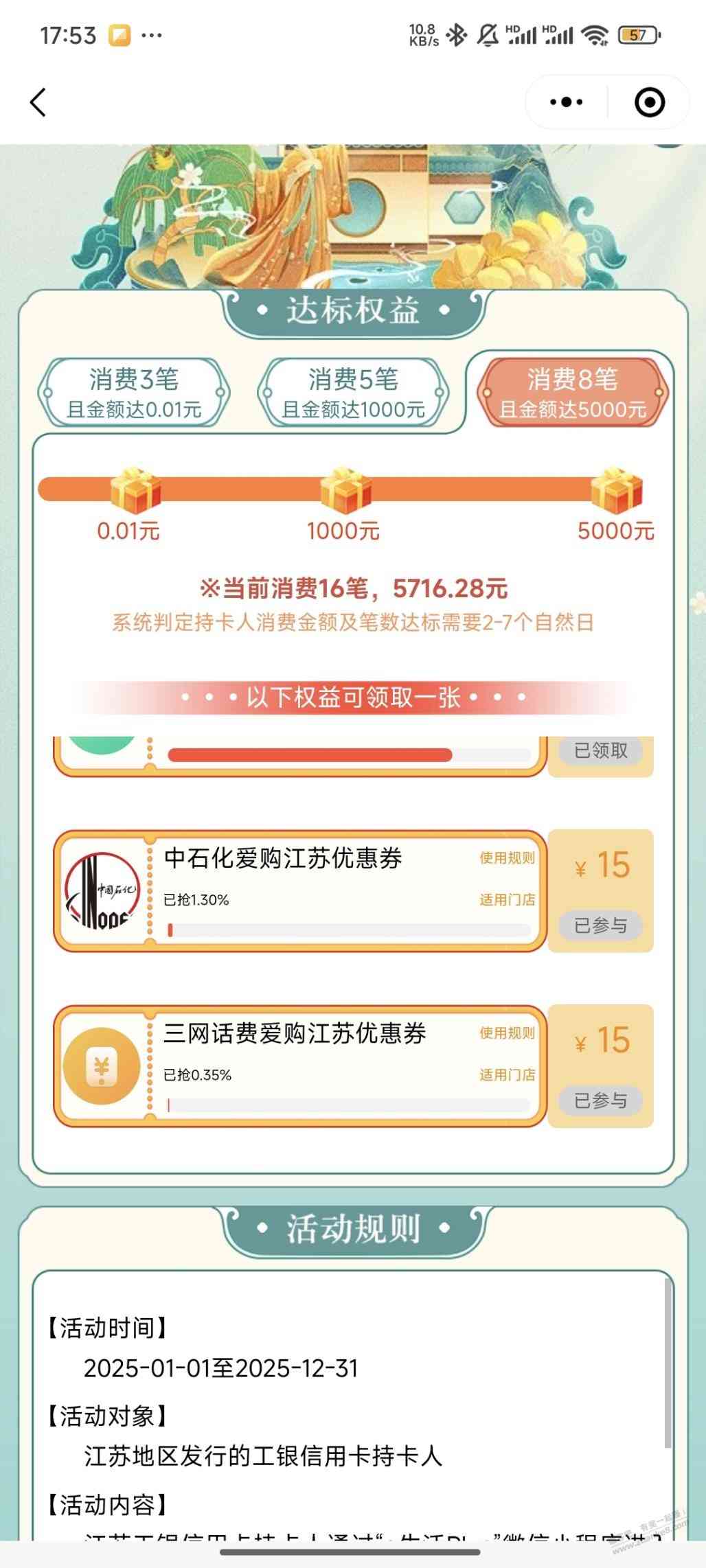Open the mini program more-options menu
Image resolution: width=706 pixels, height=1568 pixels.
567,103
